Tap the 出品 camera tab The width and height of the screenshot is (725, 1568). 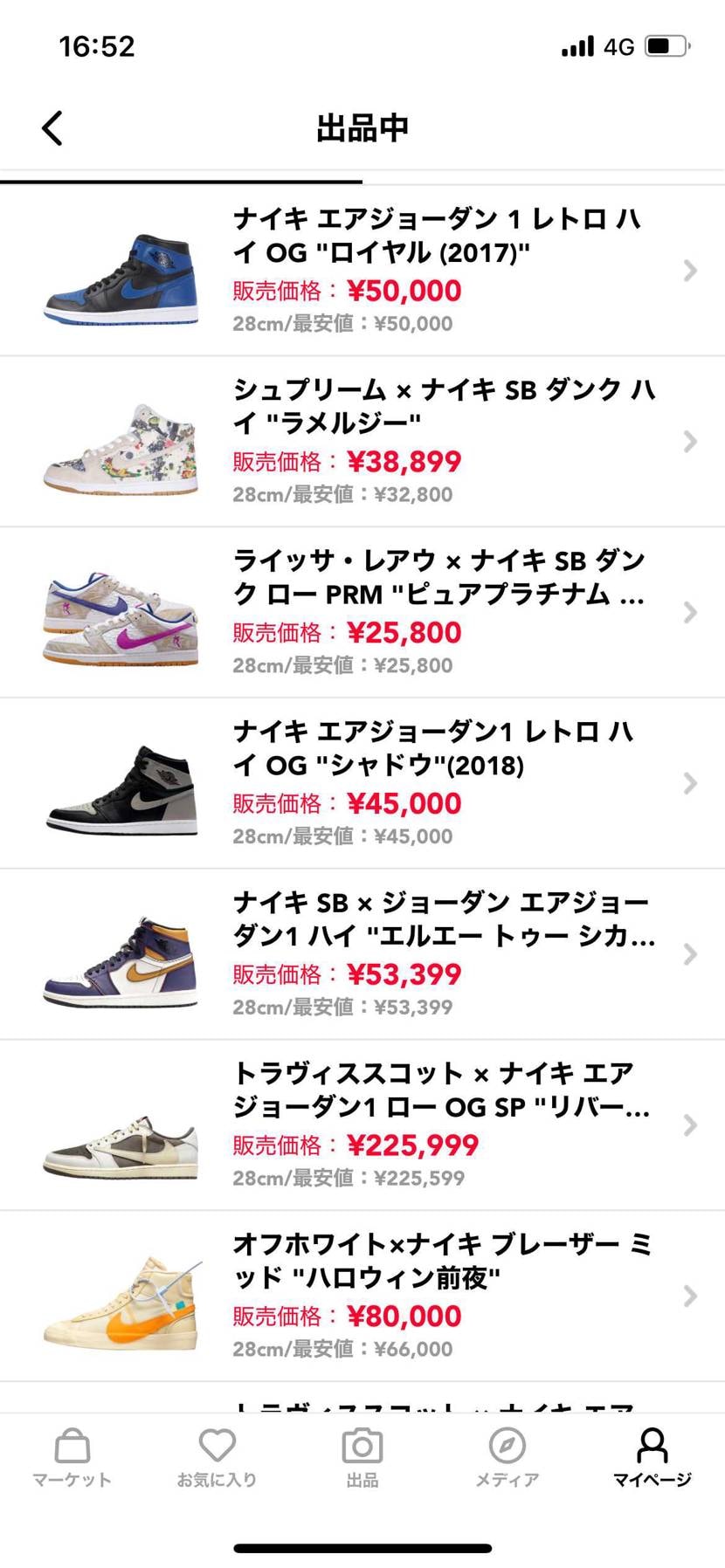click(x=362, y=1458)
